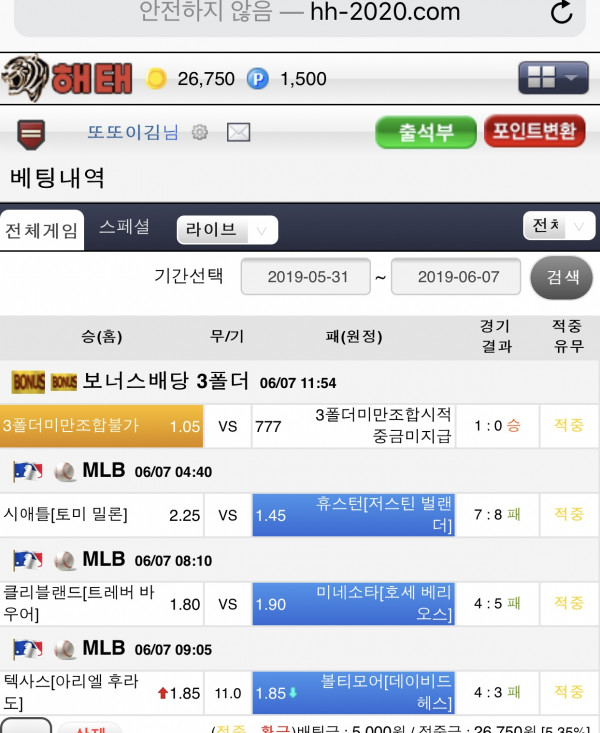600x733 pixels.
Task: Switch to the 전체게임 tab
Action: 42,230
